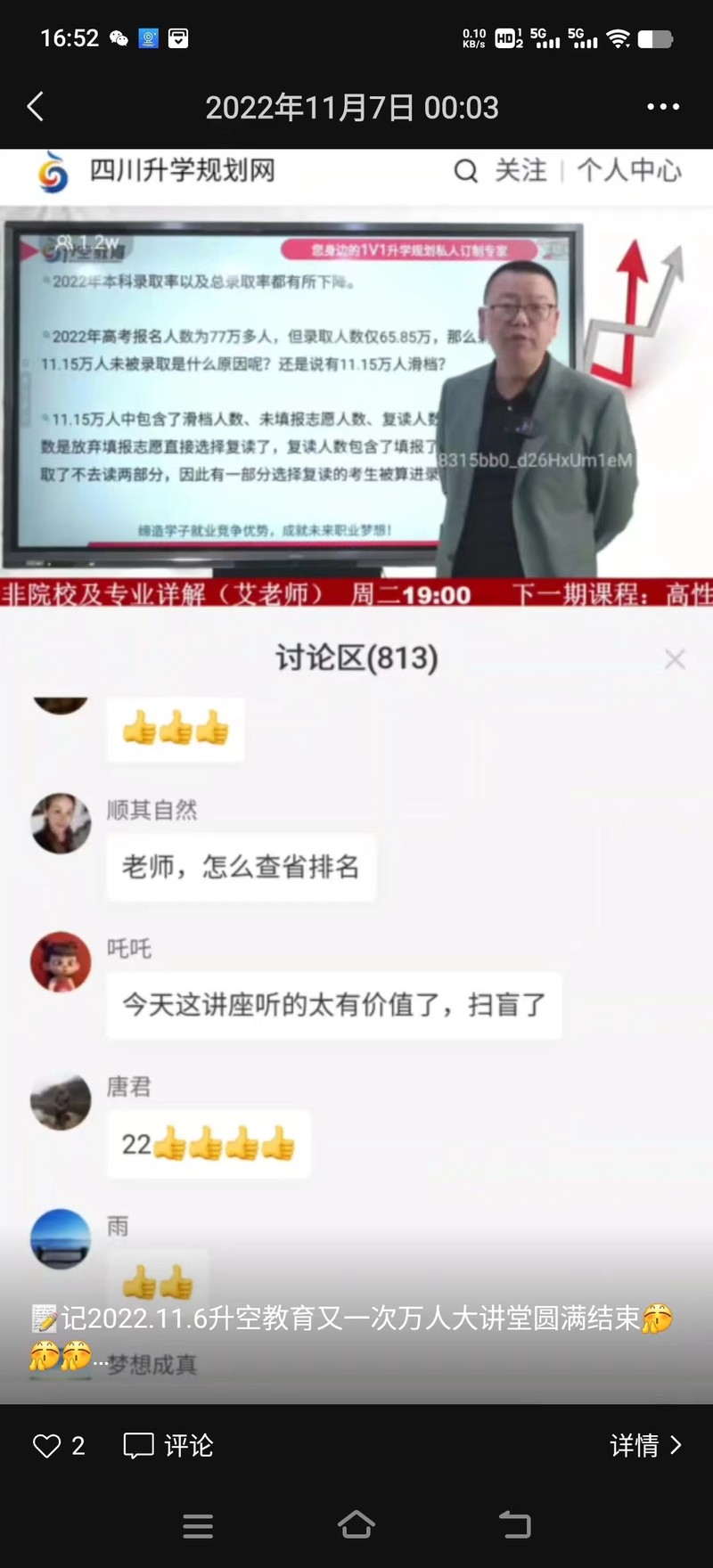Like this post with the heart
713x1568 pixels.
click(47, 1445)
